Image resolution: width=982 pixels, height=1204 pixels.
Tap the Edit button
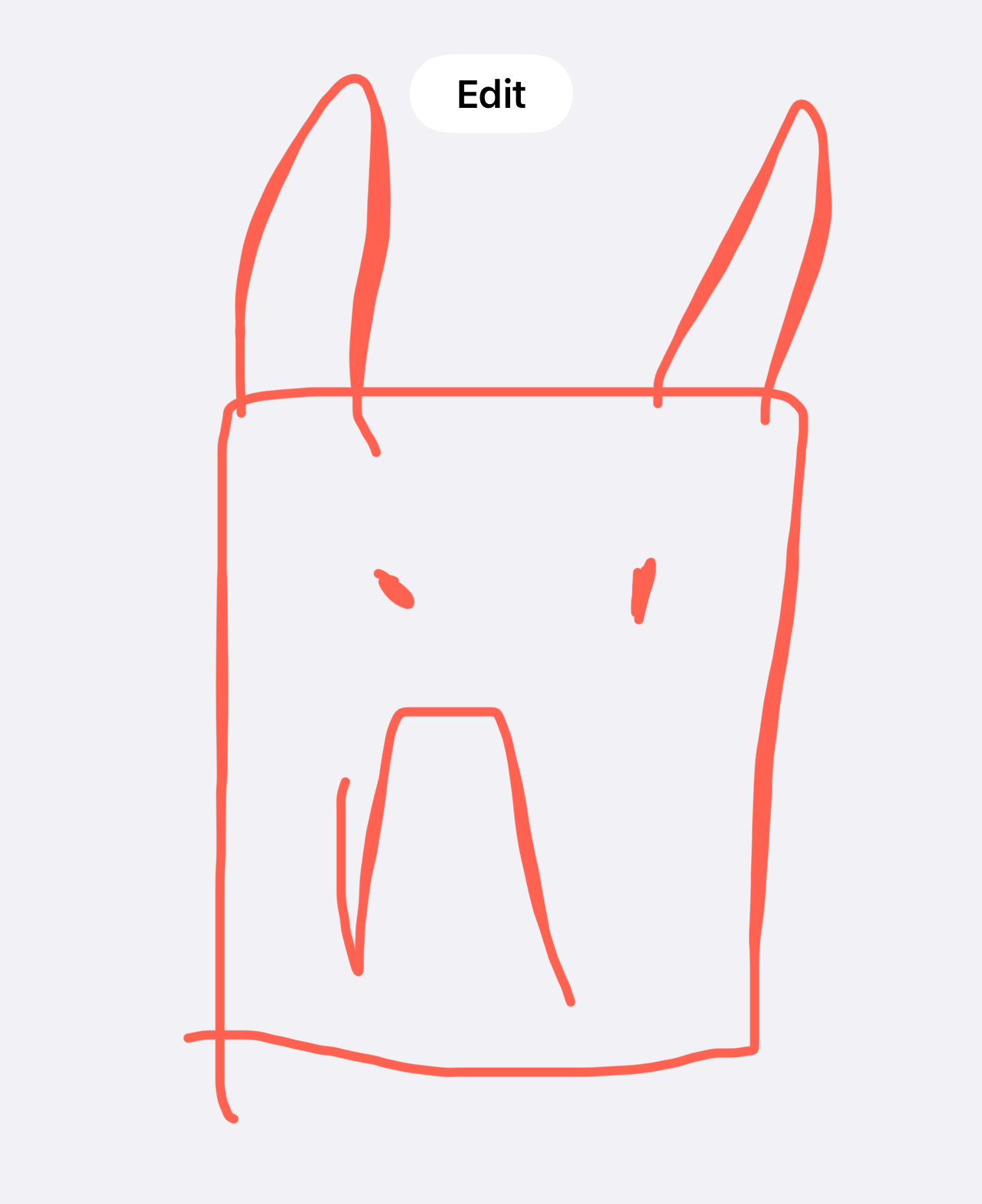point(491,94)
